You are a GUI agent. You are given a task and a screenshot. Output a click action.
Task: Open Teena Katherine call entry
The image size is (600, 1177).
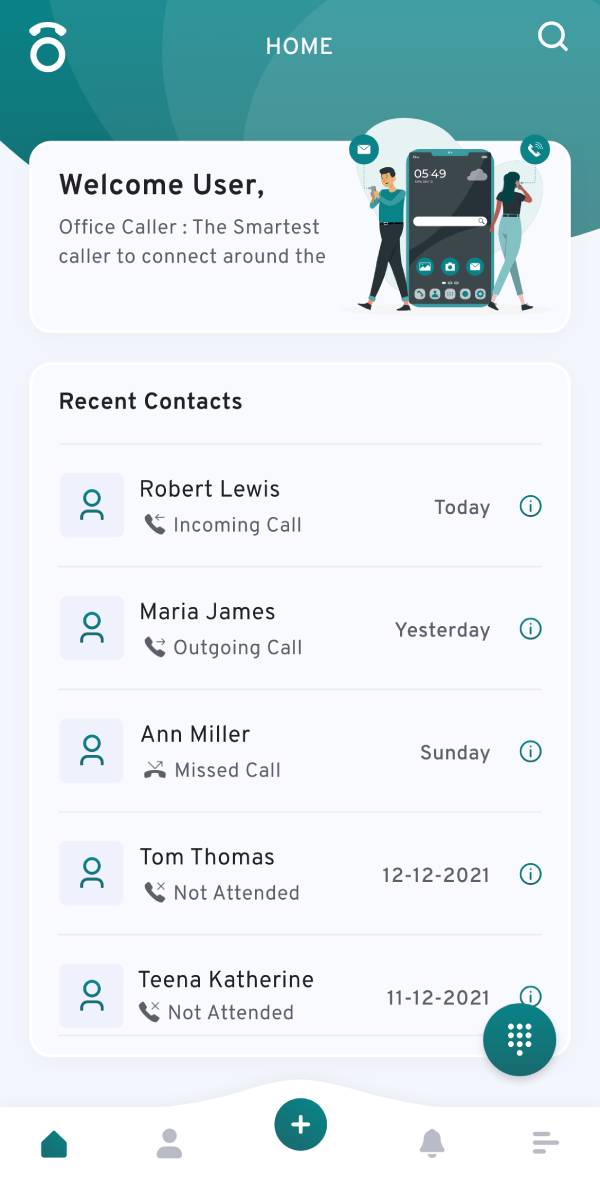point(300,995)
